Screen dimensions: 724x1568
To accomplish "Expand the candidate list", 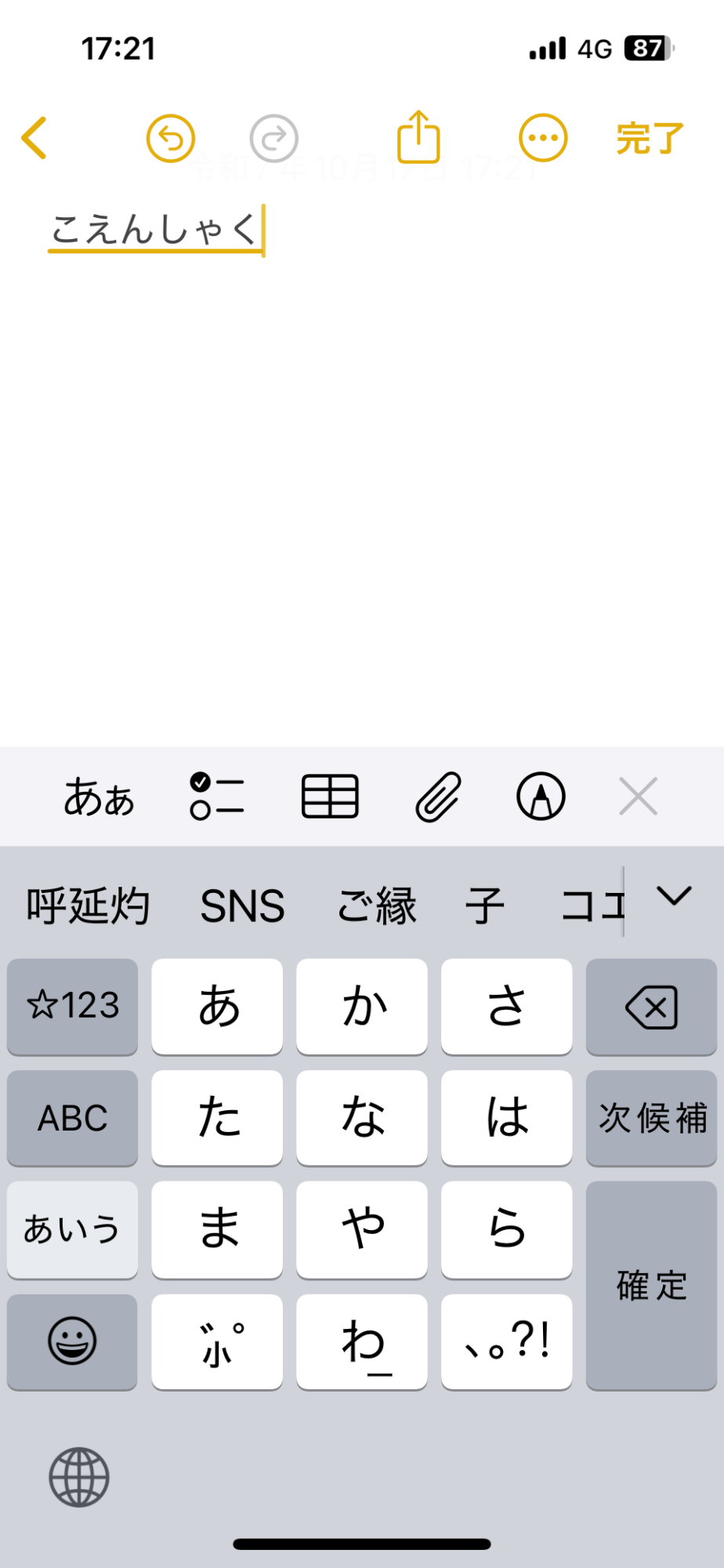I will pyautogui.click(x=674, y=896).
